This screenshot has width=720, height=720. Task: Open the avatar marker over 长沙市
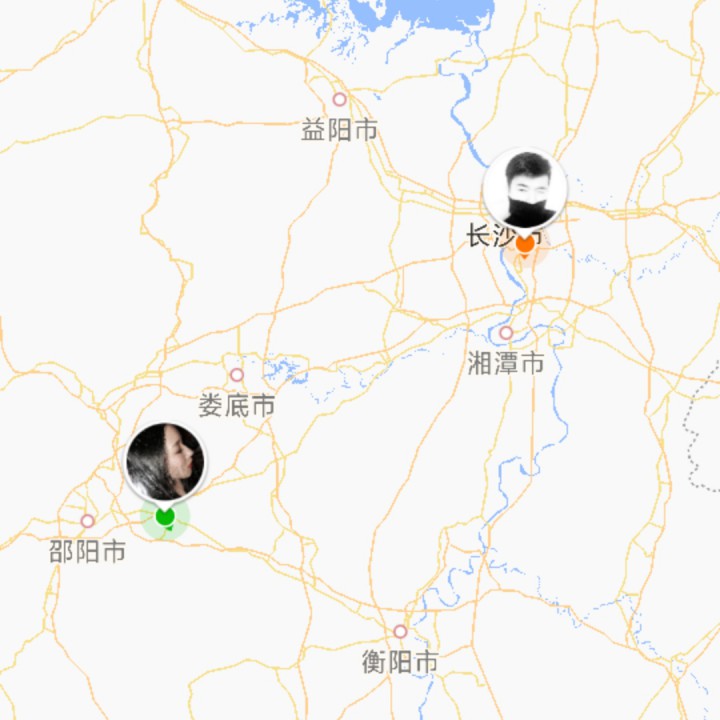click(525, 190)
